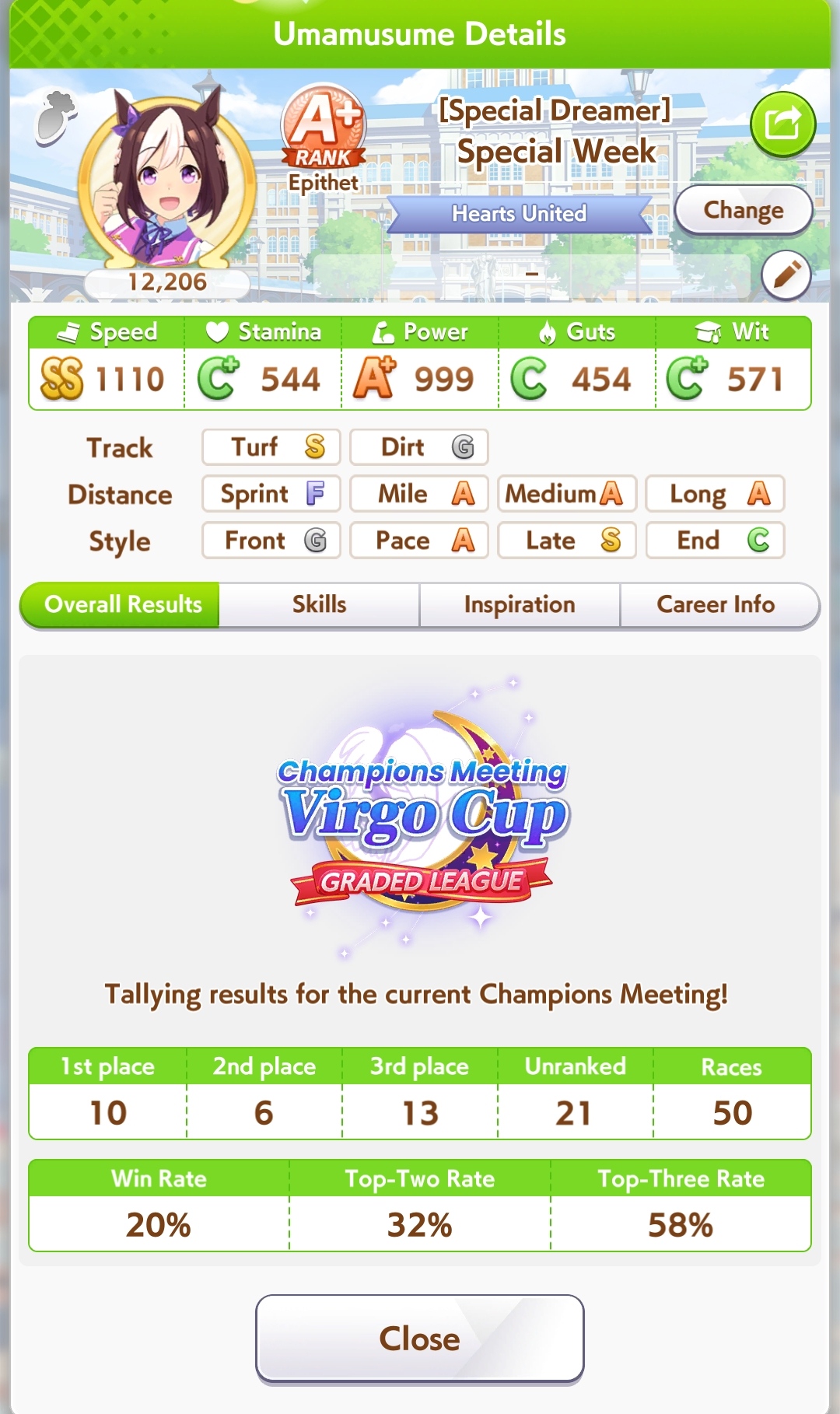
Task: Select the Overall Results tab
Action: 122,604
